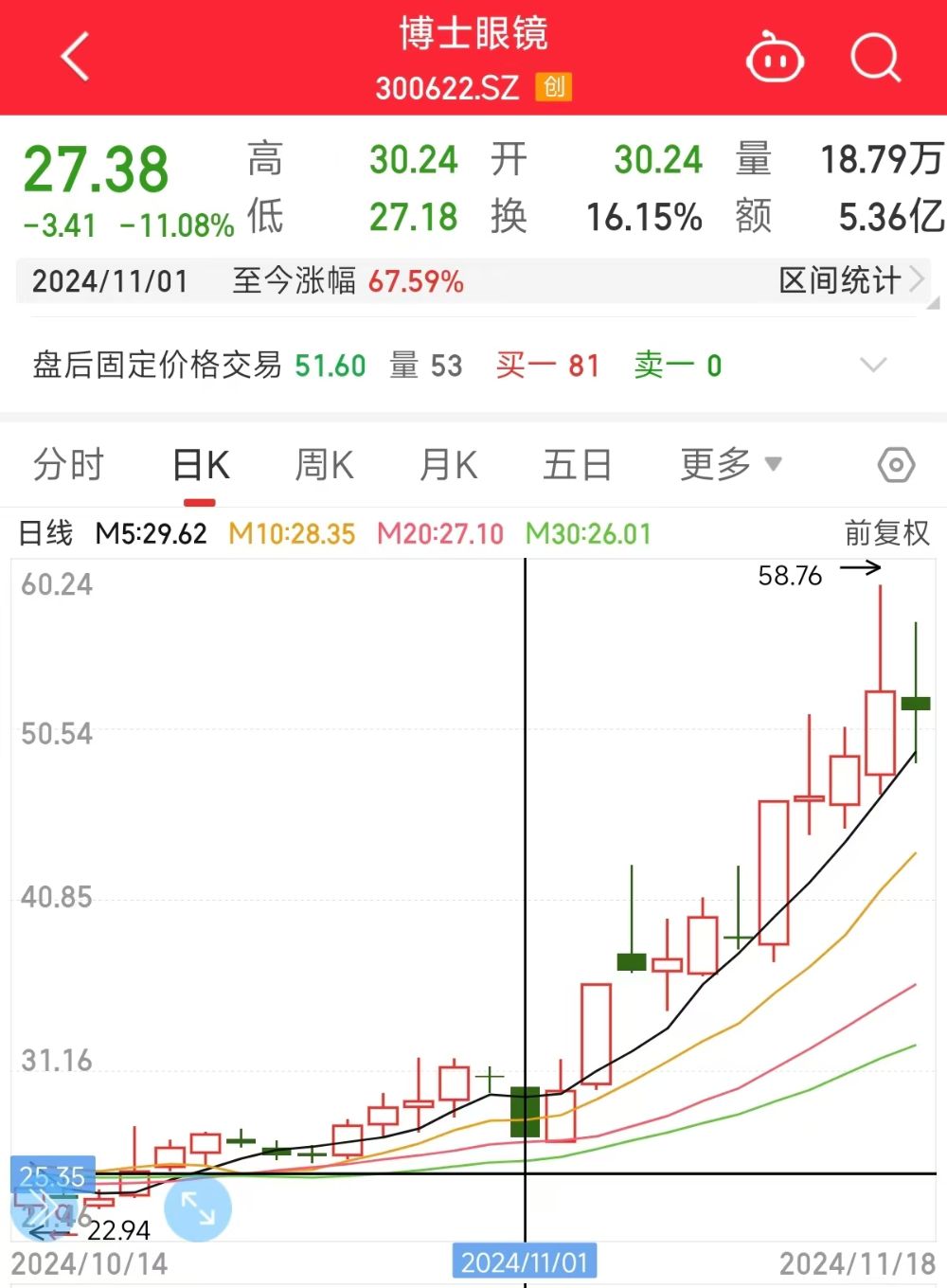
Task: Change the 前复权 price adjustment mode
Action: coord(886,533)
